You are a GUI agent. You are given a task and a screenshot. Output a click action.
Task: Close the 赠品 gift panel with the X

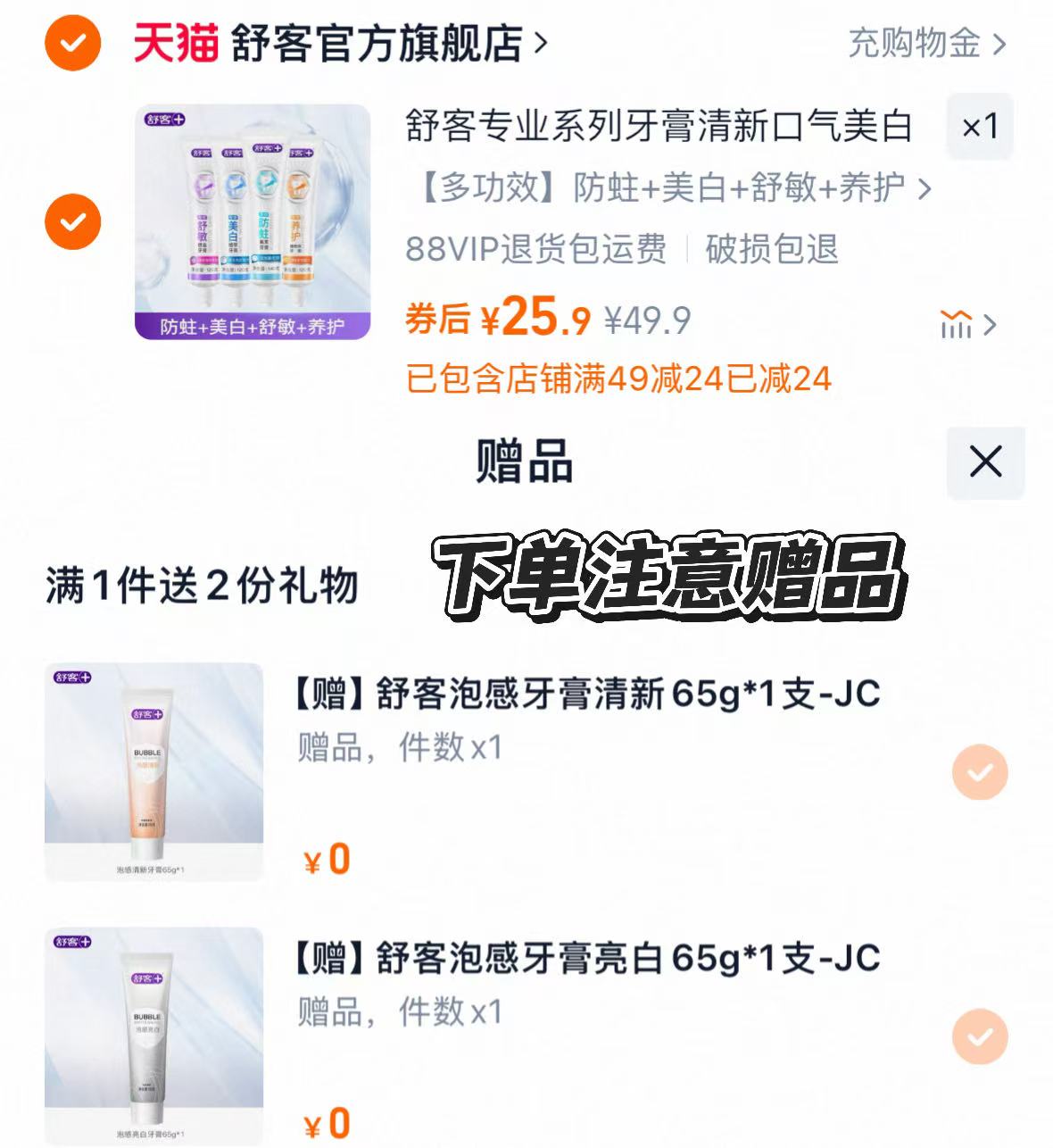[x=985, y=462]
